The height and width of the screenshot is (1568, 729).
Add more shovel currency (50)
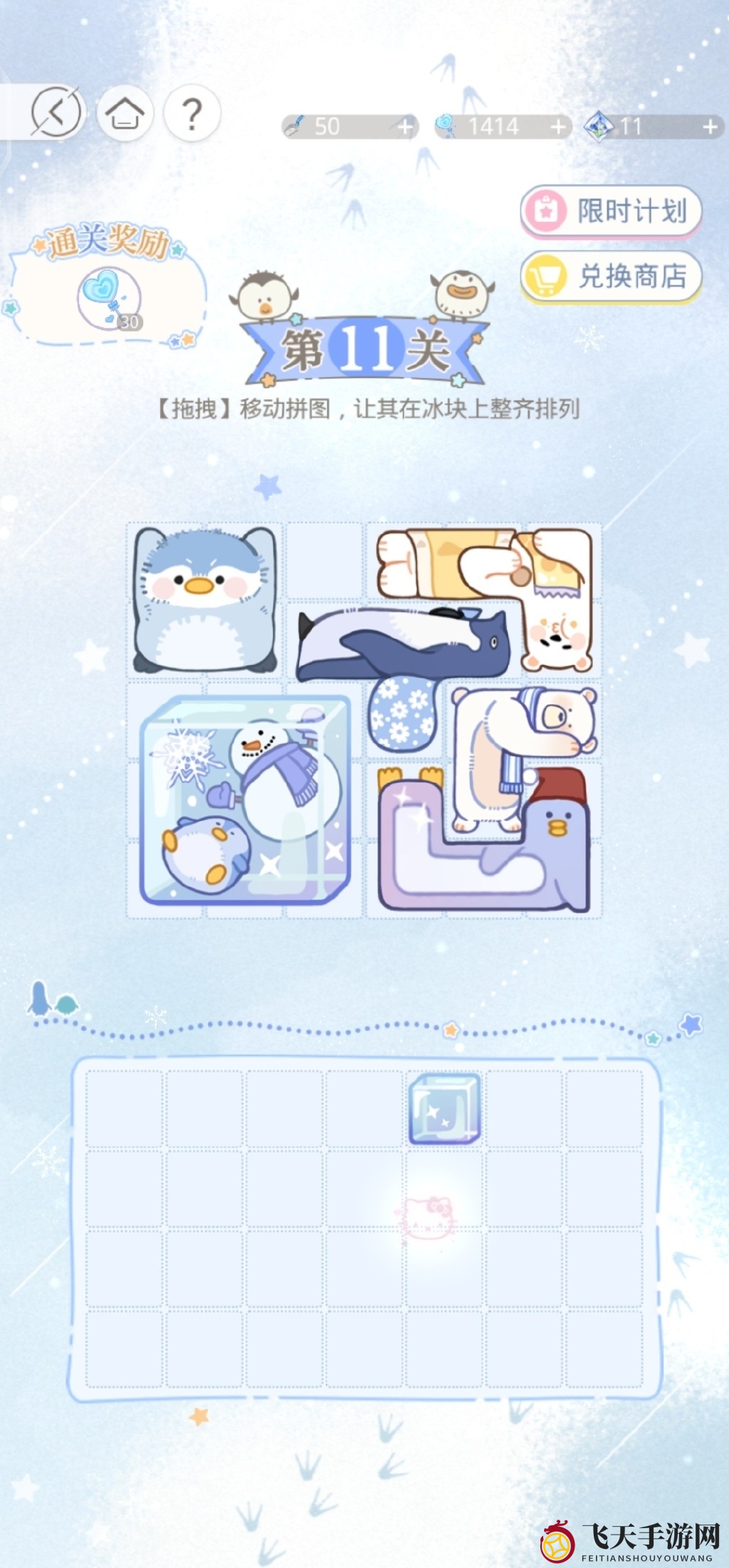(405, 127)
